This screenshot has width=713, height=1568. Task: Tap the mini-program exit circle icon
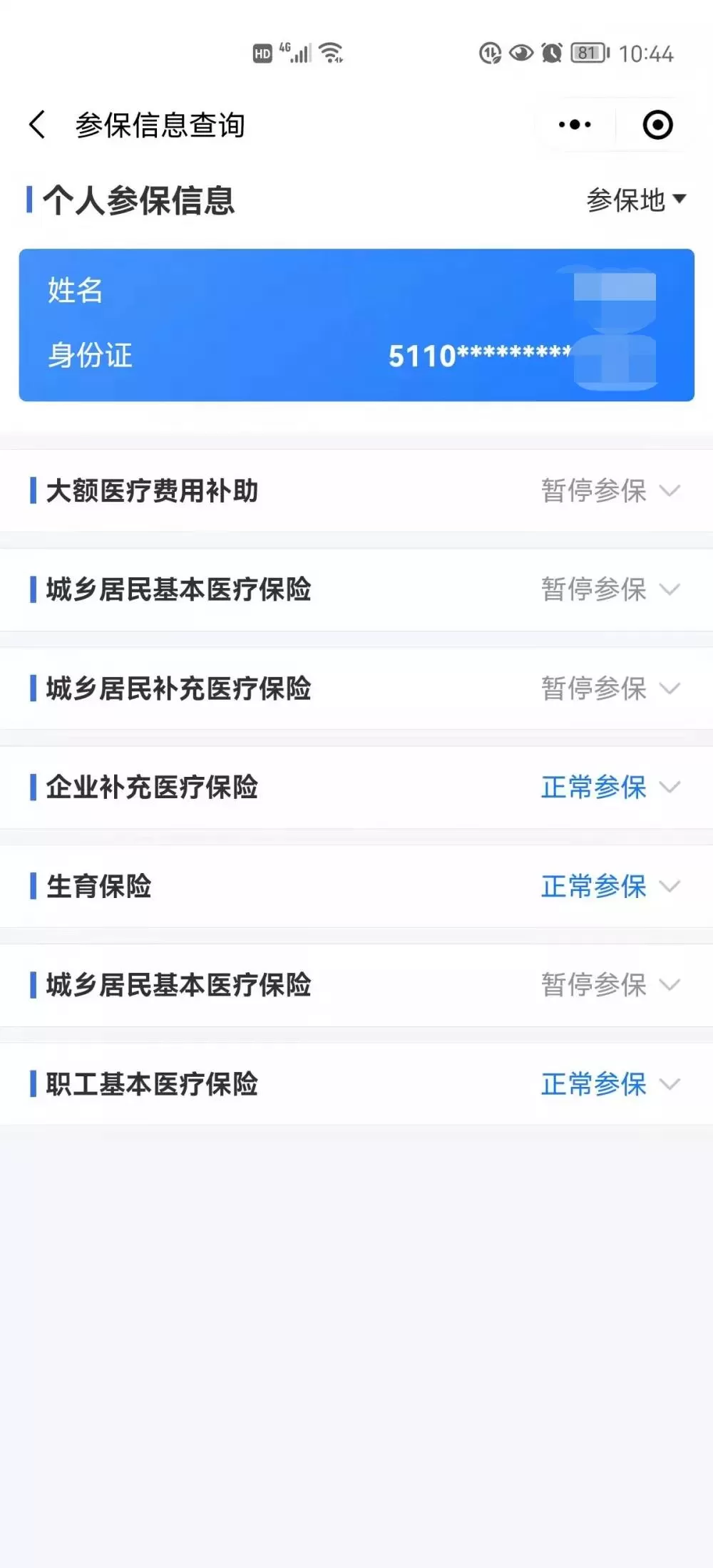click(x=657, y=124)
